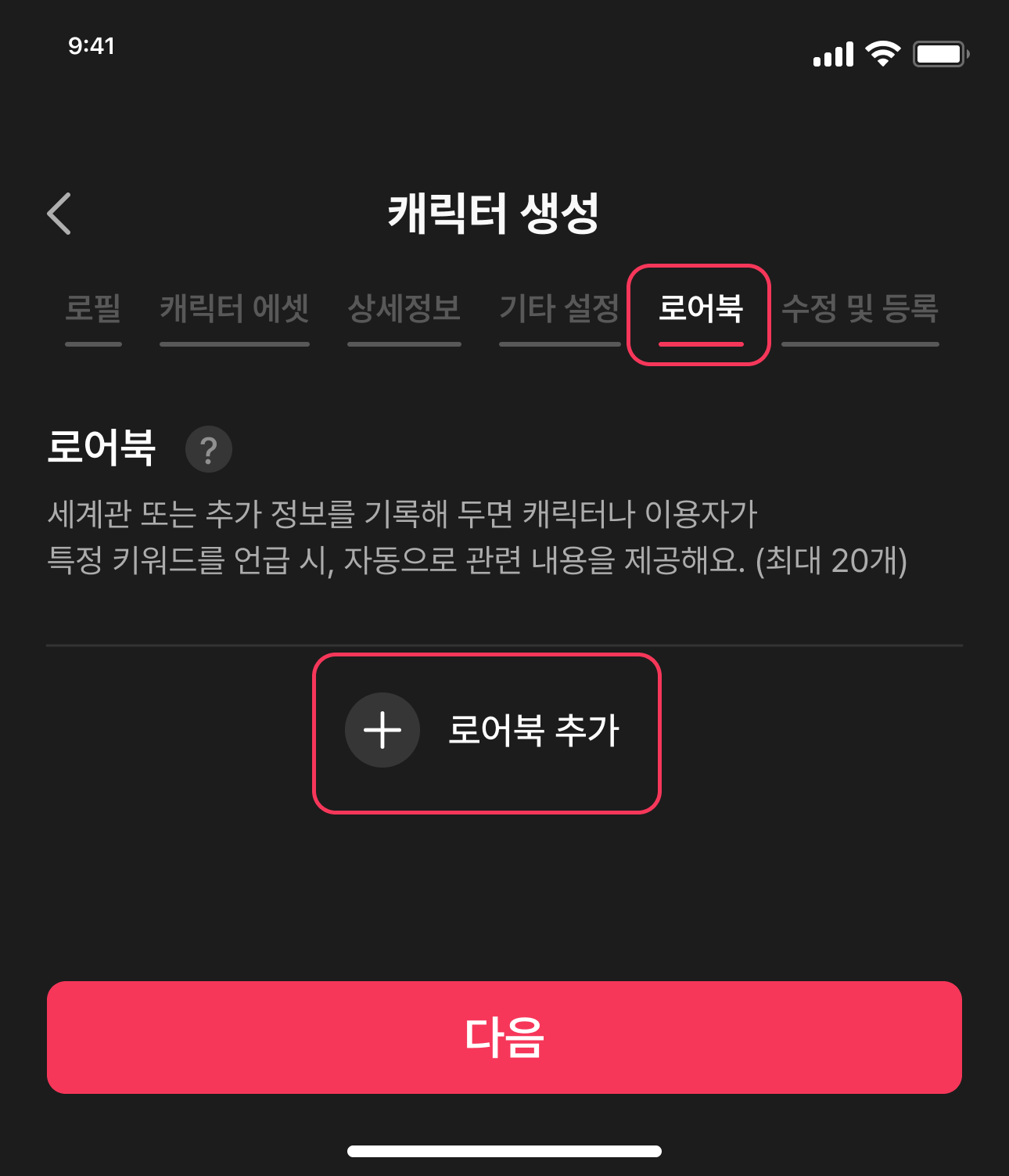Select the 기타 설정 tab
The height and width of the screenshot is (1176, 1009).
point(559,309)
